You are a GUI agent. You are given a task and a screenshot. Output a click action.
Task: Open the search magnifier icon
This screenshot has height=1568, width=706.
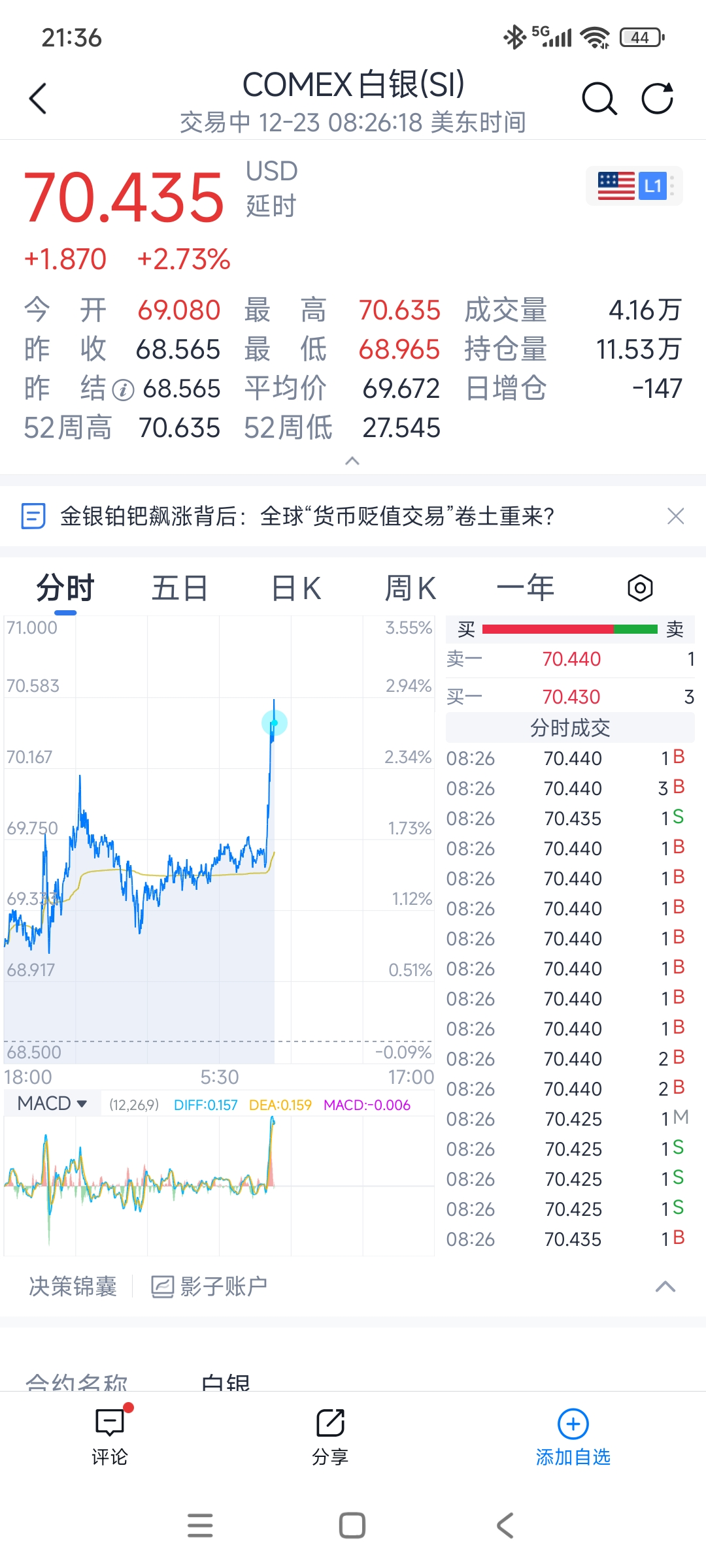[x=599, y=99]
